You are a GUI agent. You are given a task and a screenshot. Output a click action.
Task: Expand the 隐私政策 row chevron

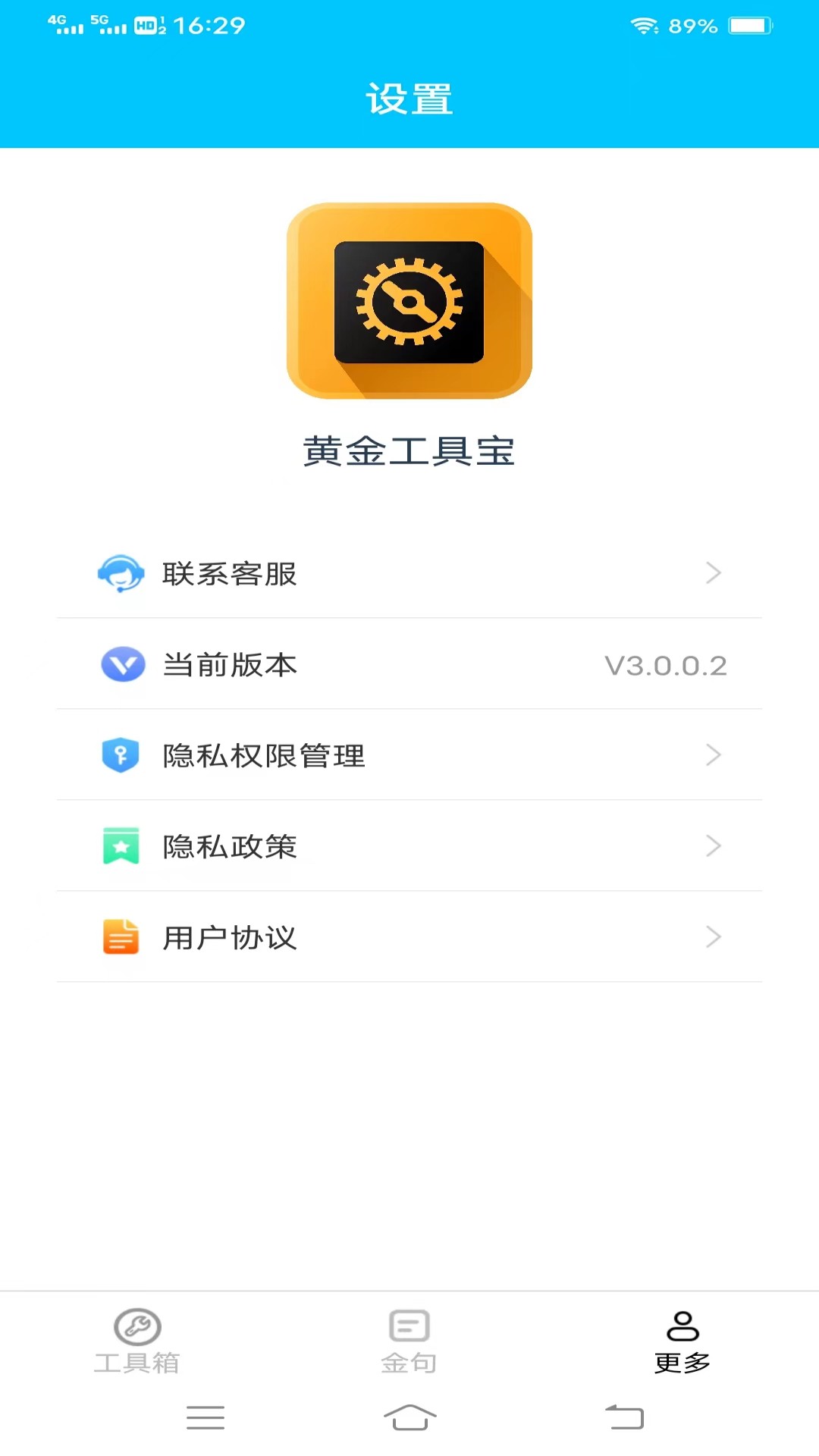[x=713, y=846]
